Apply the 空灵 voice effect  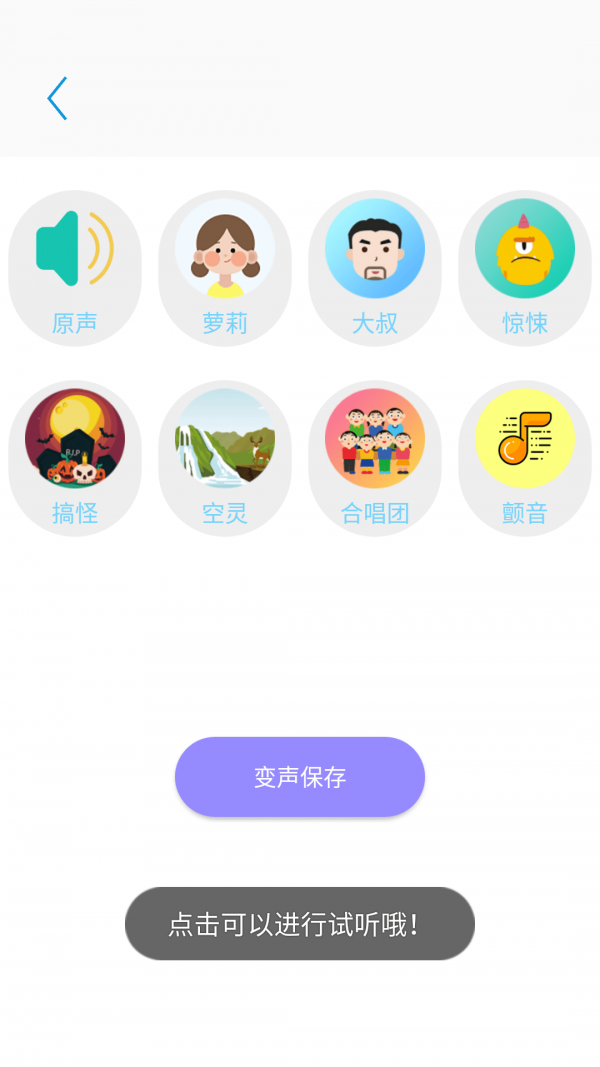[x=225, y=457]
